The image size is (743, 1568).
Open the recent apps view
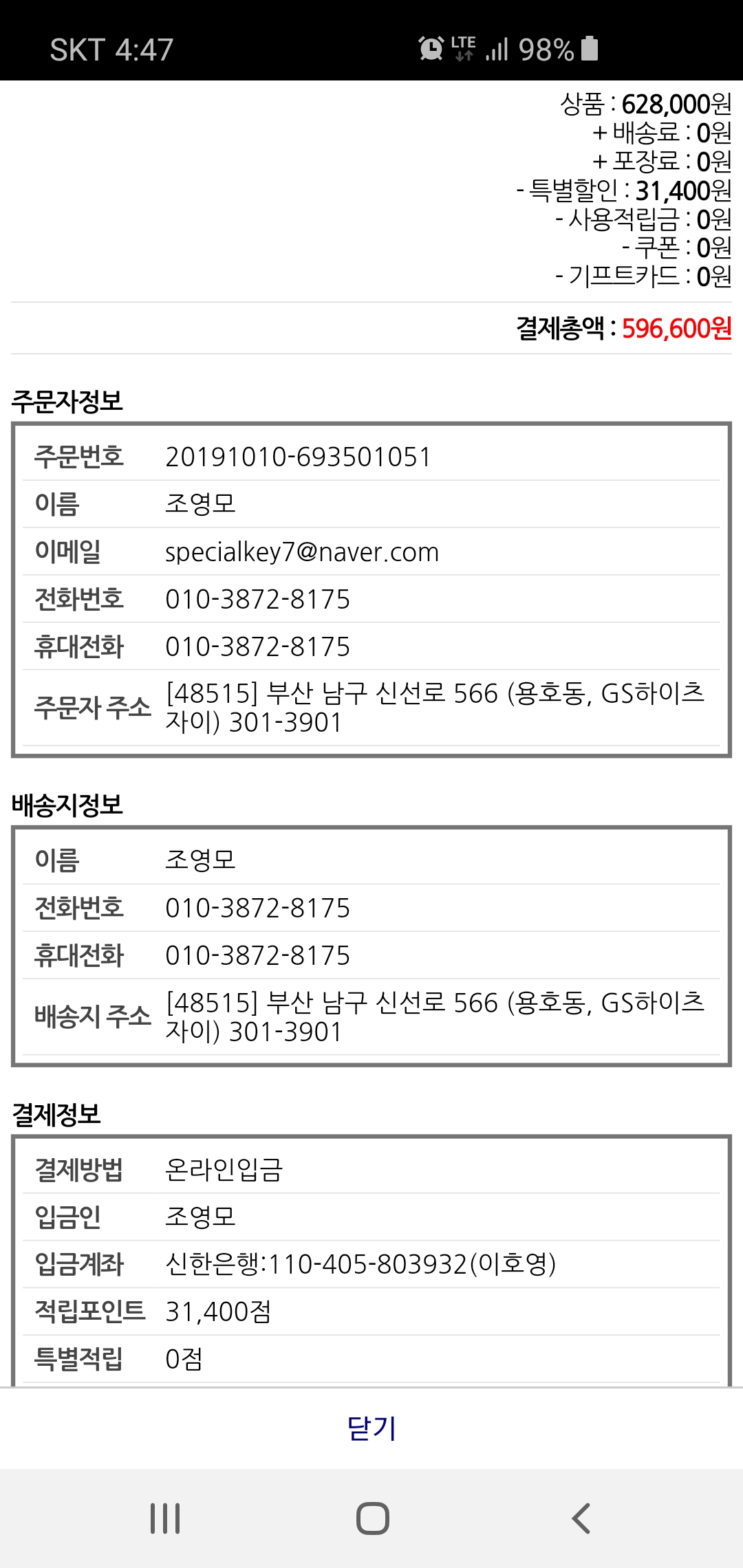click(x=165, y=1518)
